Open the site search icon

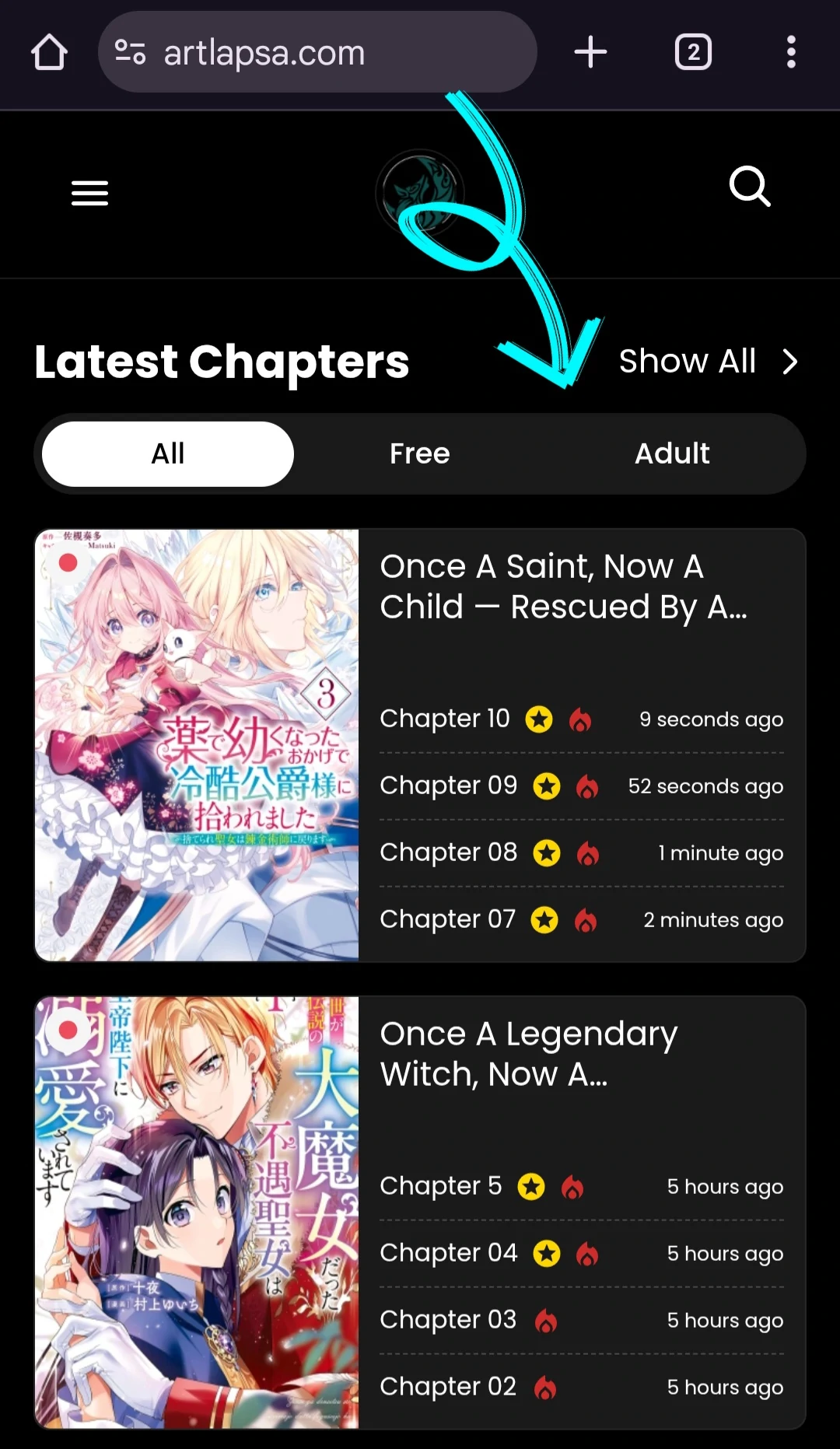pyautogui.click(x=749, y=187)
